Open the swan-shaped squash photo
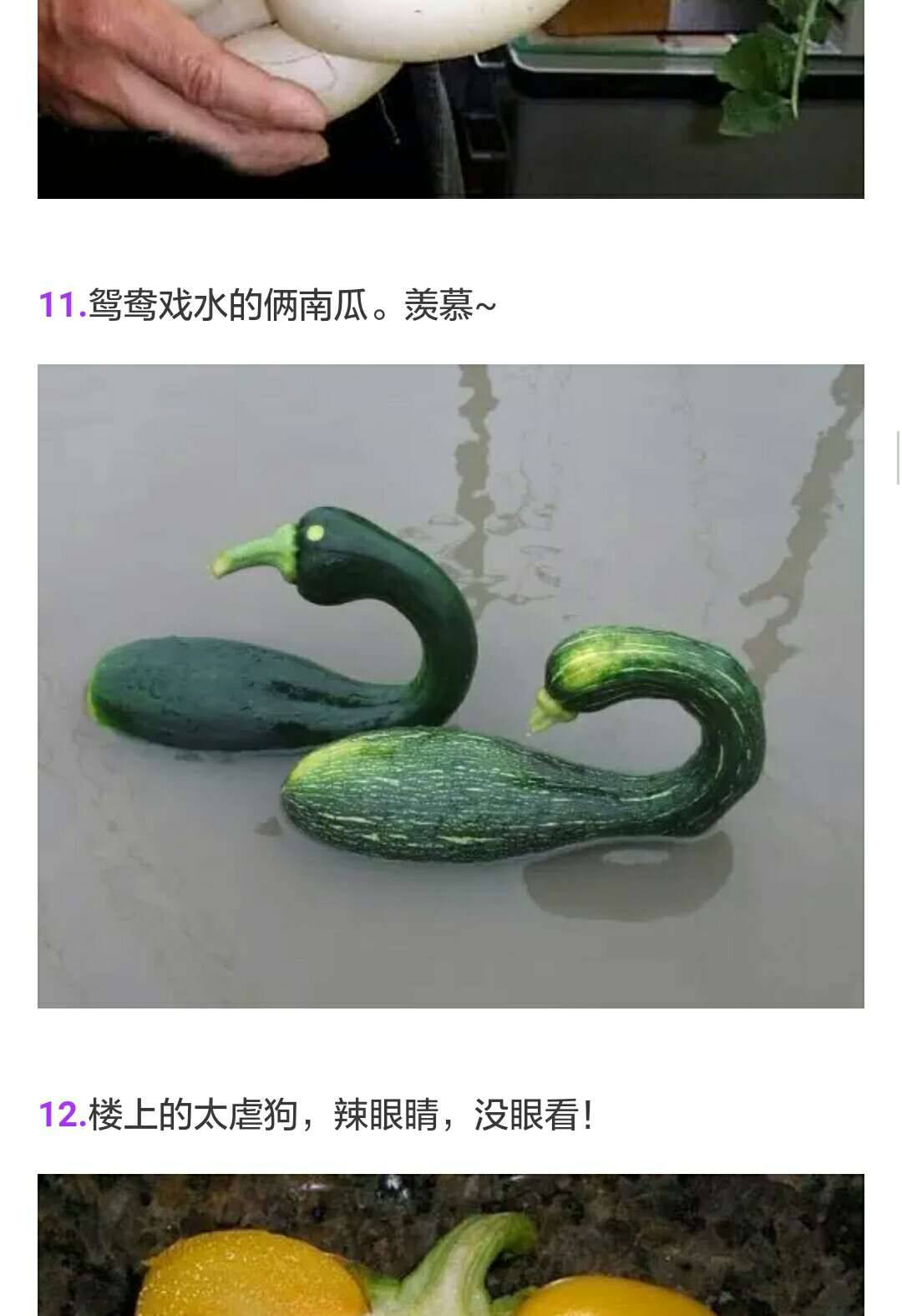Viewport: 902px width, 1316px height. coord(451,685)
